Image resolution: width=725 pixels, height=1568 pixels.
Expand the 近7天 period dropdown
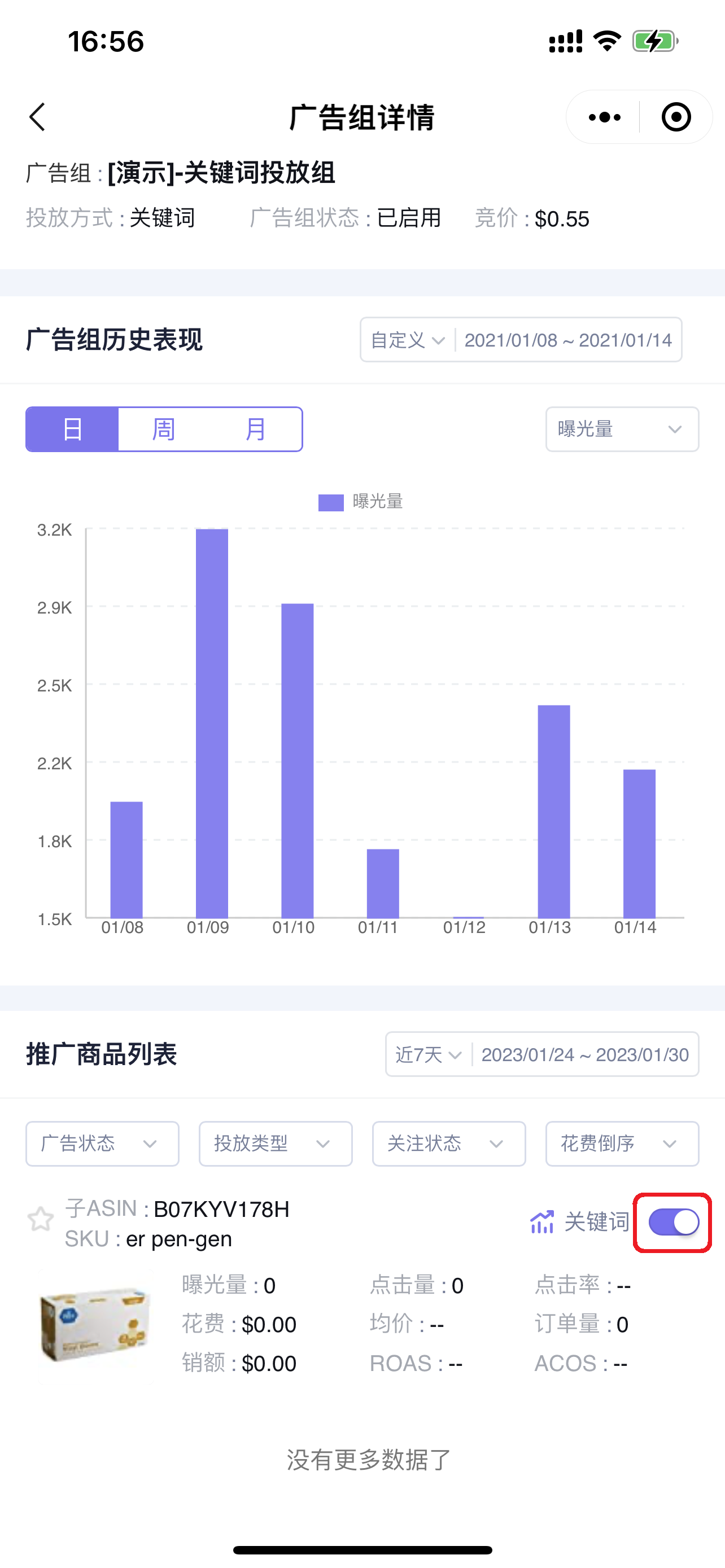coord(429,1054)
